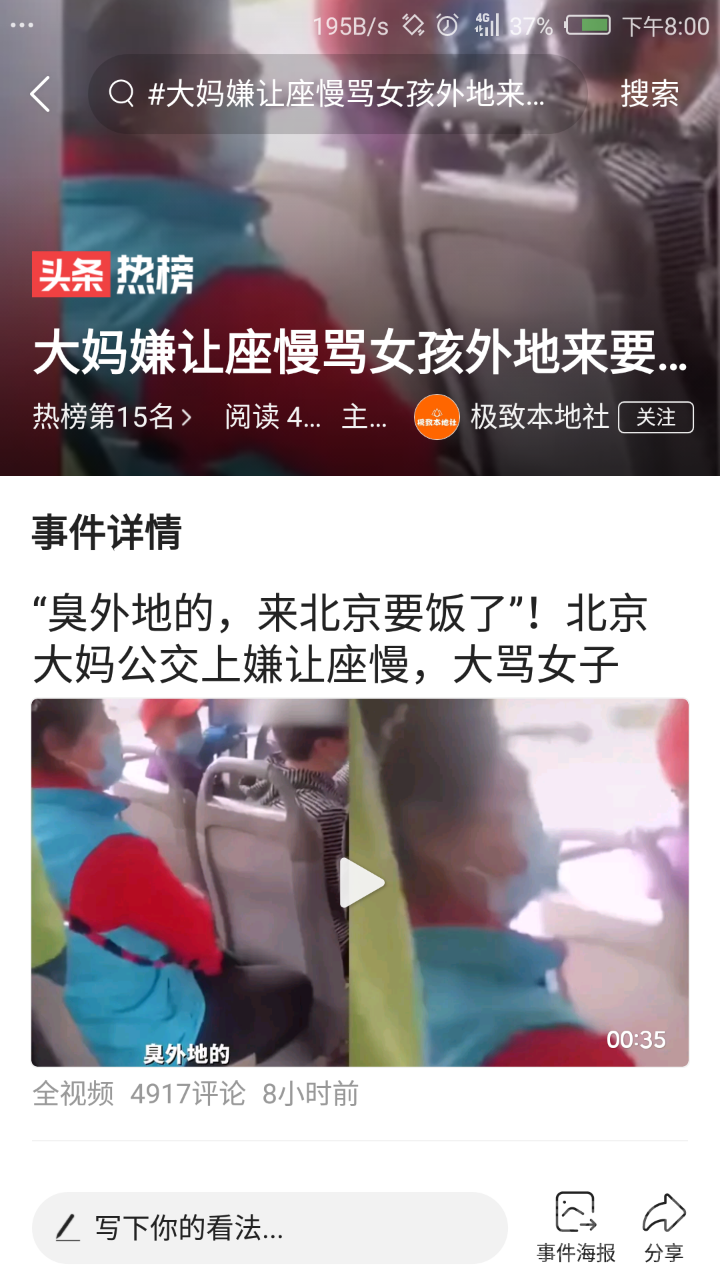This screenshot has height=1280, width=720.
Task: Open 热榜第15名 ranking link
Action: click(112, 417)
